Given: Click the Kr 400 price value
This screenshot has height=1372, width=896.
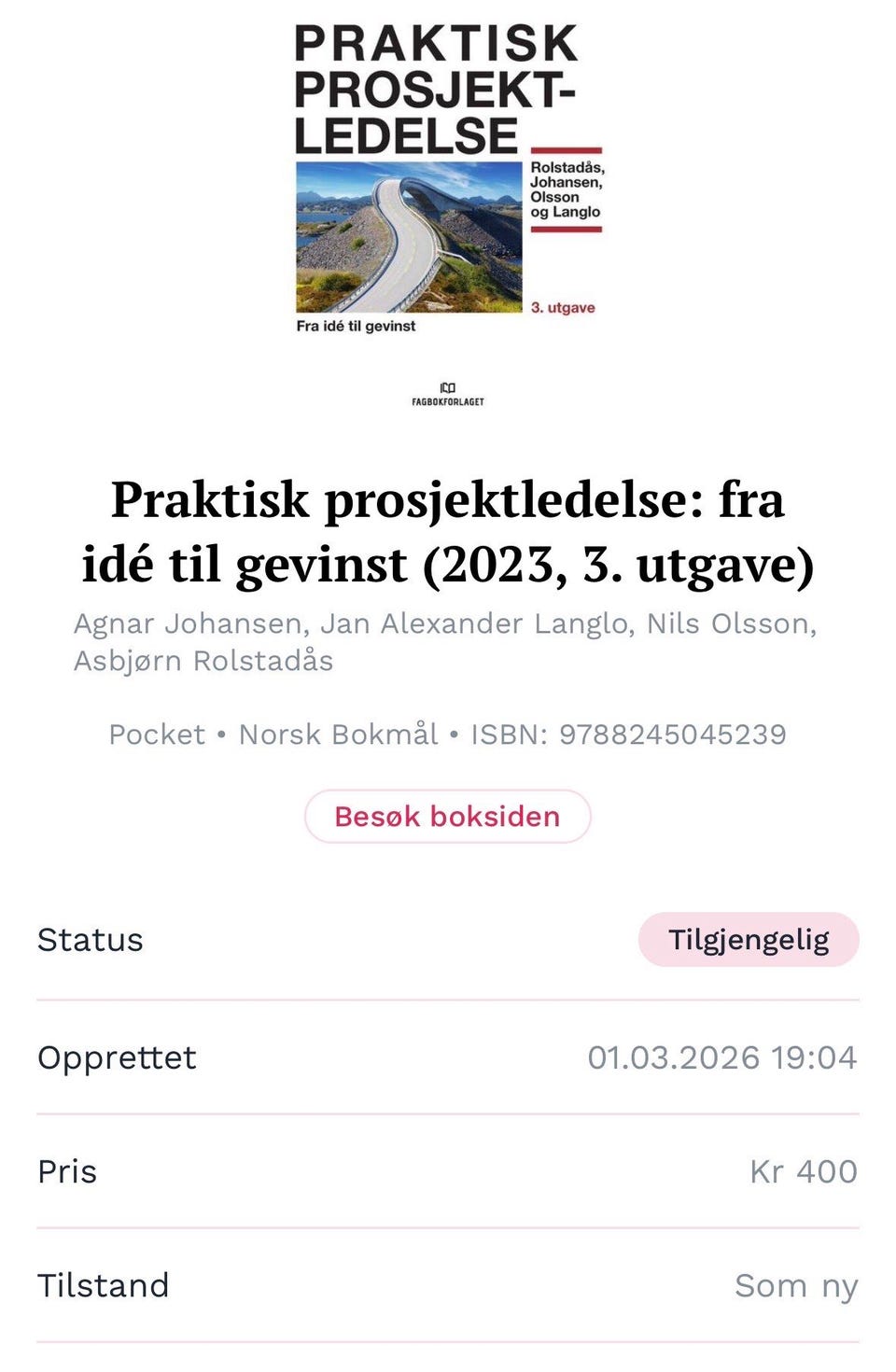Looking at the screenshot, I should [x=805, y=1171].
